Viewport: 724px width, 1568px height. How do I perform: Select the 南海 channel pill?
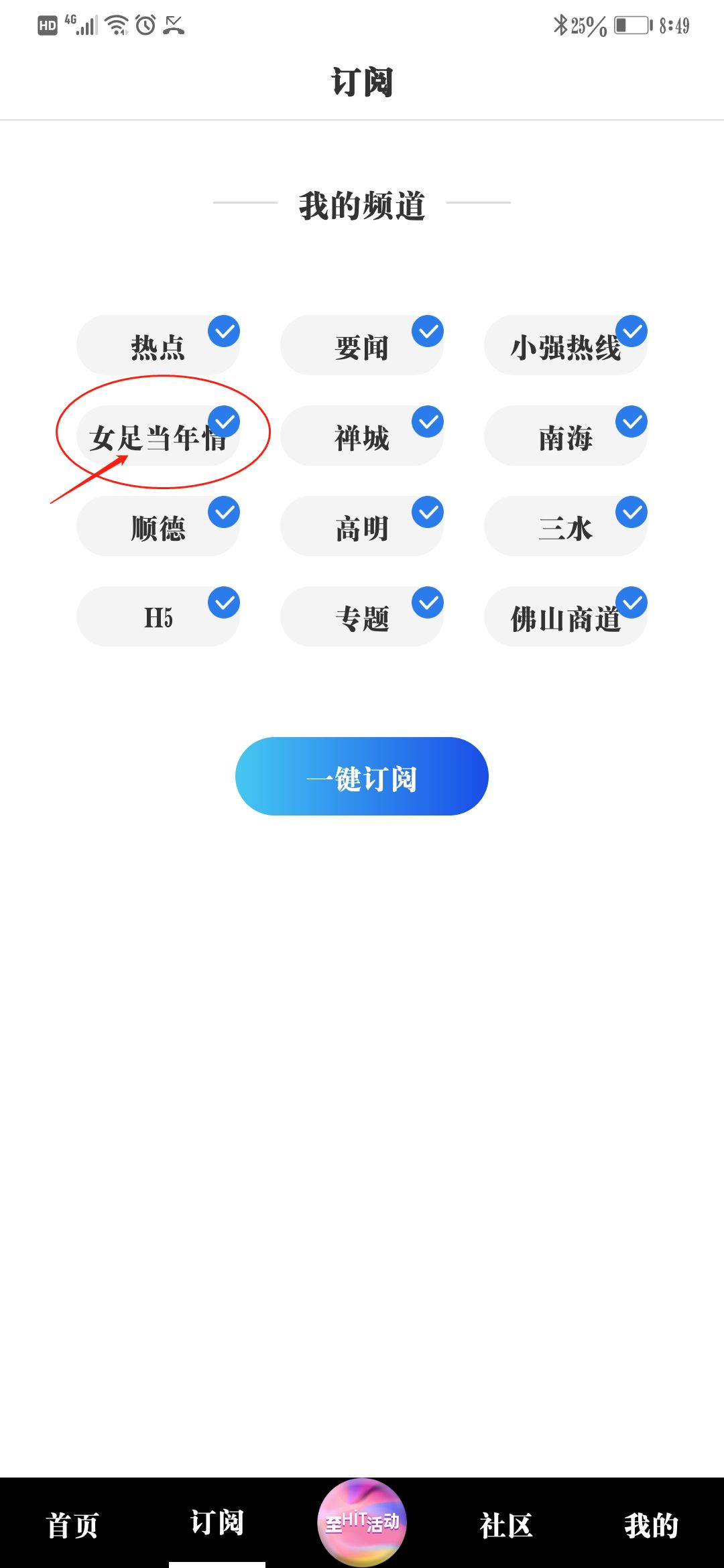[x=565, y=437]
